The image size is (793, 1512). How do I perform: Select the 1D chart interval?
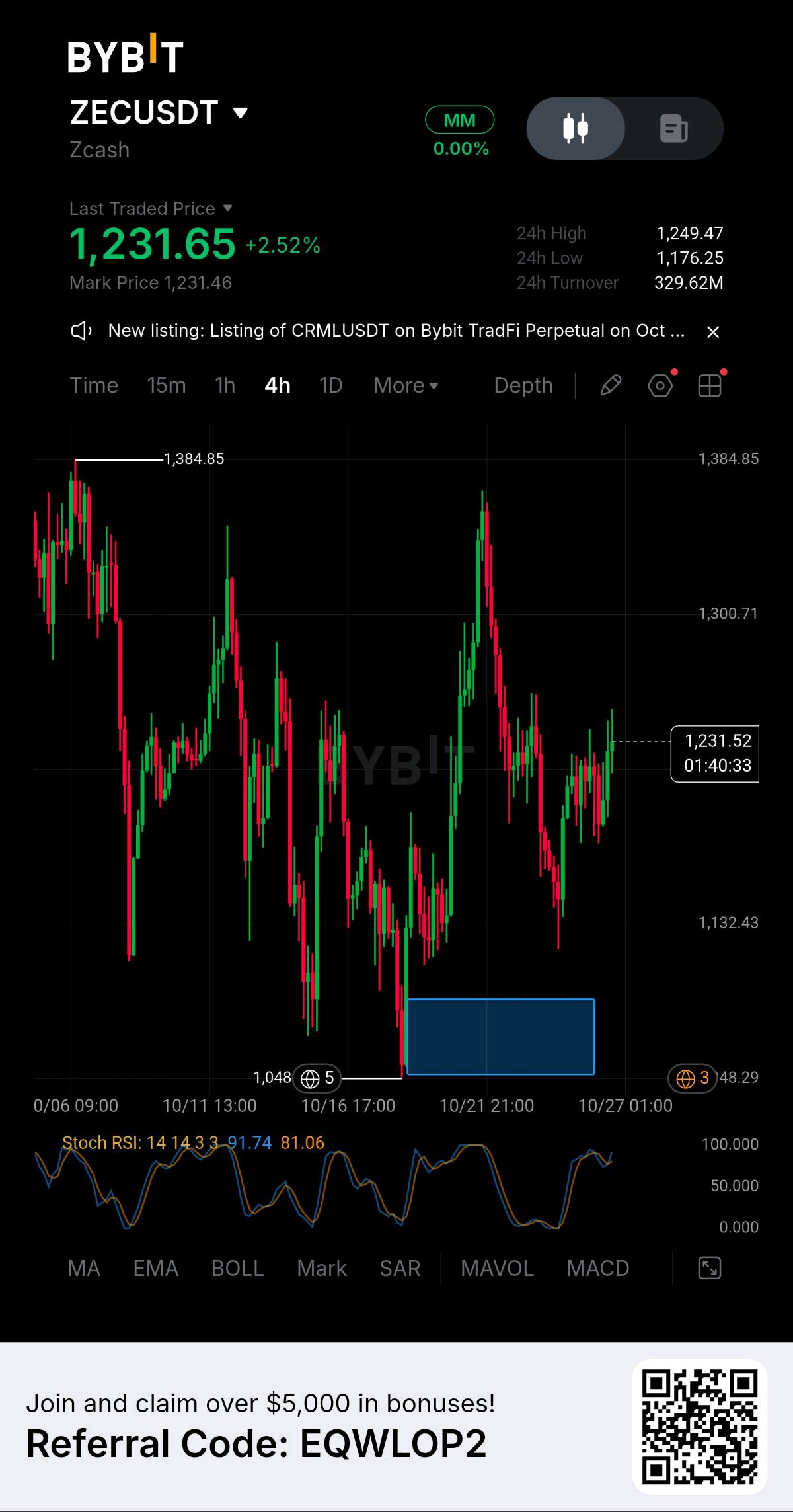pyautogui.click(x=331, y=385)
